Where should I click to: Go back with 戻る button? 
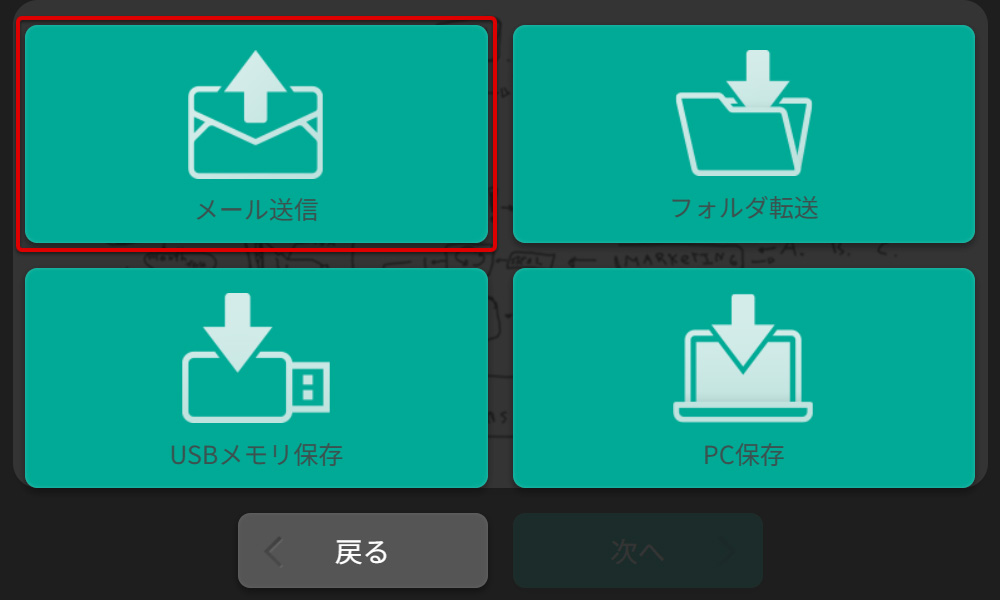point(362,551)
